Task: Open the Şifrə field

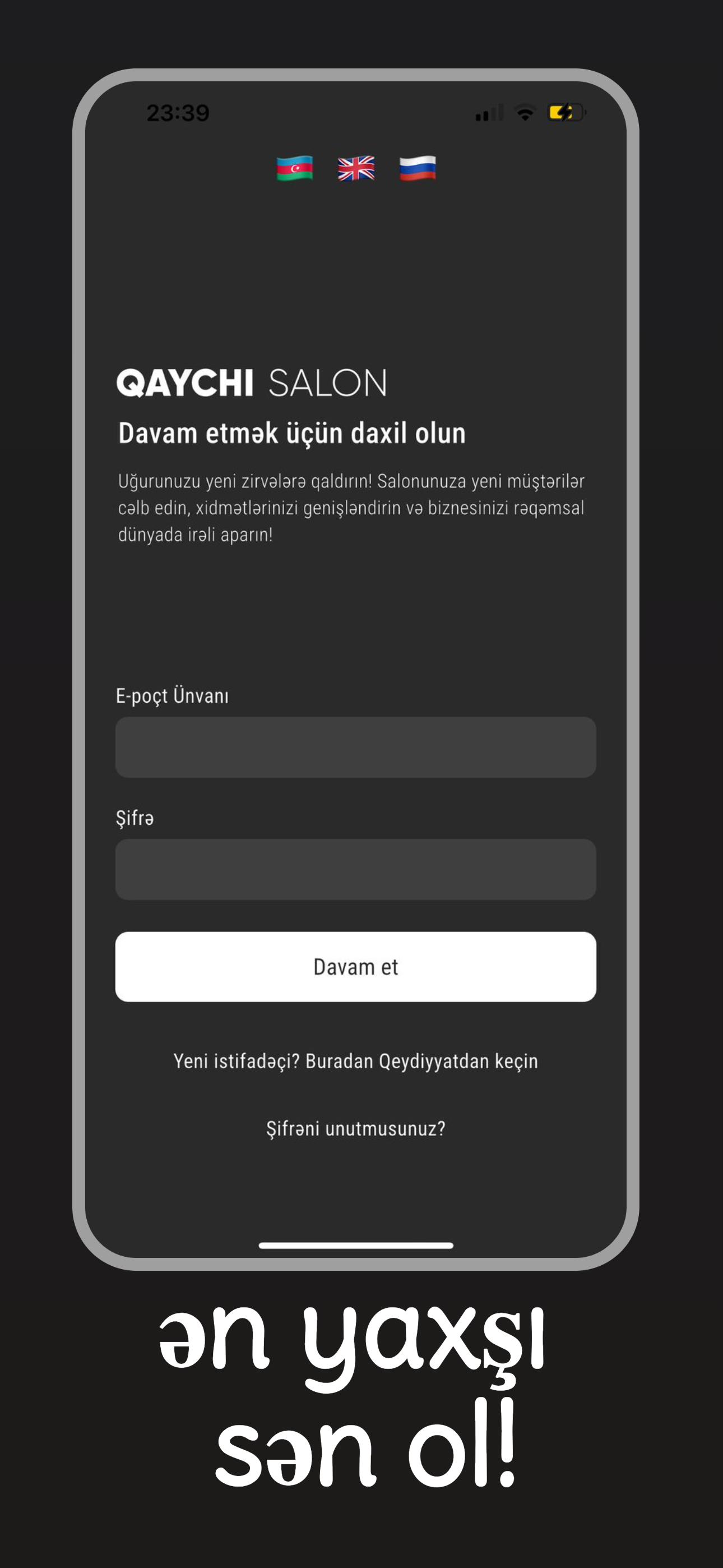Action: (356, 869)
